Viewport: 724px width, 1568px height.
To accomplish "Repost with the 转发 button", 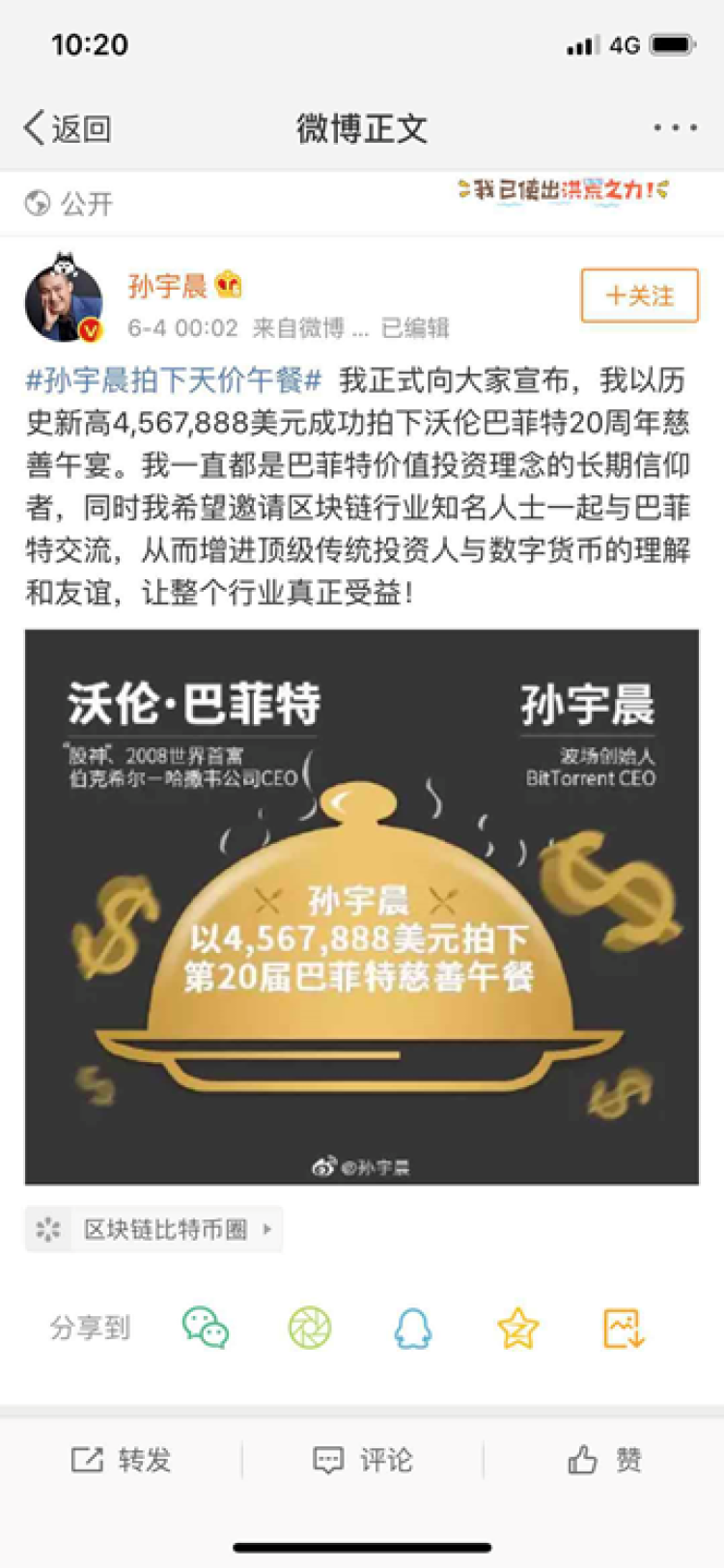I will [x=122, y=1460].
